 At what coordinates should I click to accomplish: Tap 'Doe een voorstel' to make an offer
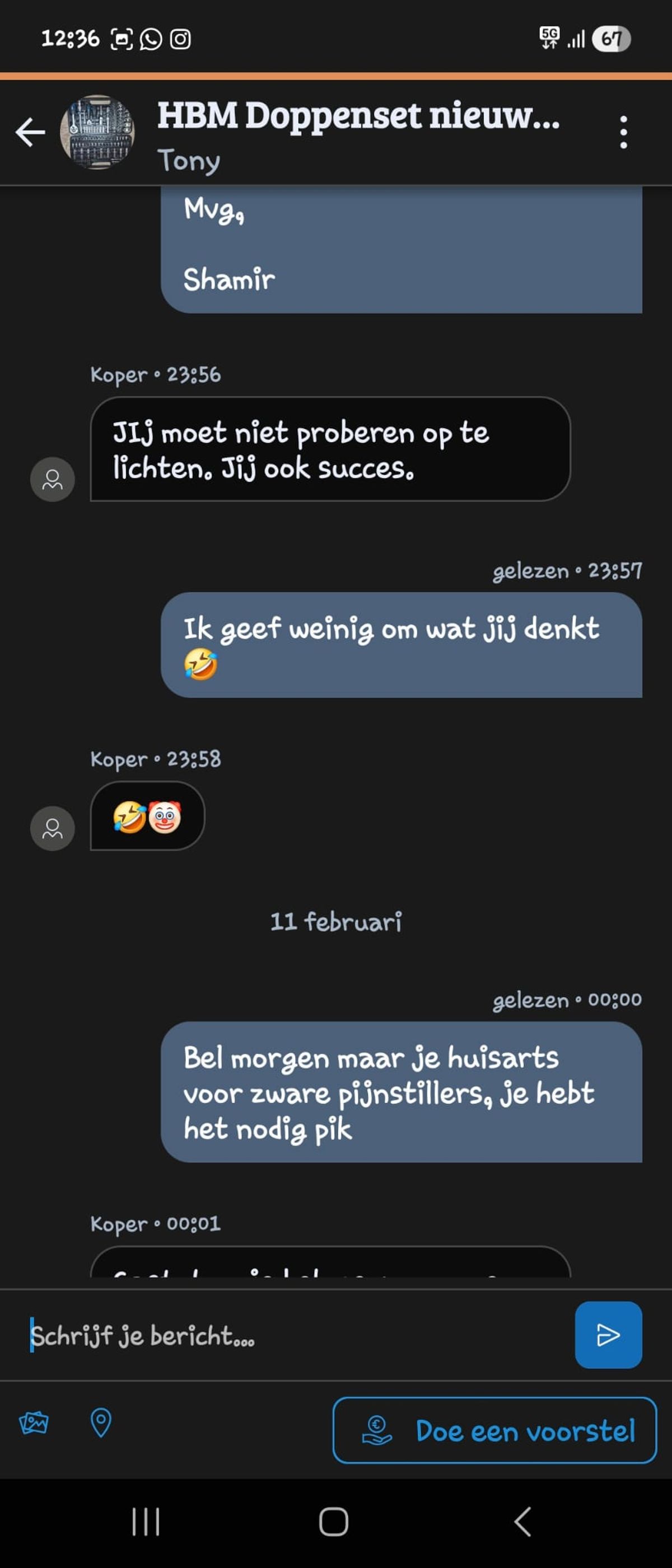pyautogui.click(x=494, y=1430)
